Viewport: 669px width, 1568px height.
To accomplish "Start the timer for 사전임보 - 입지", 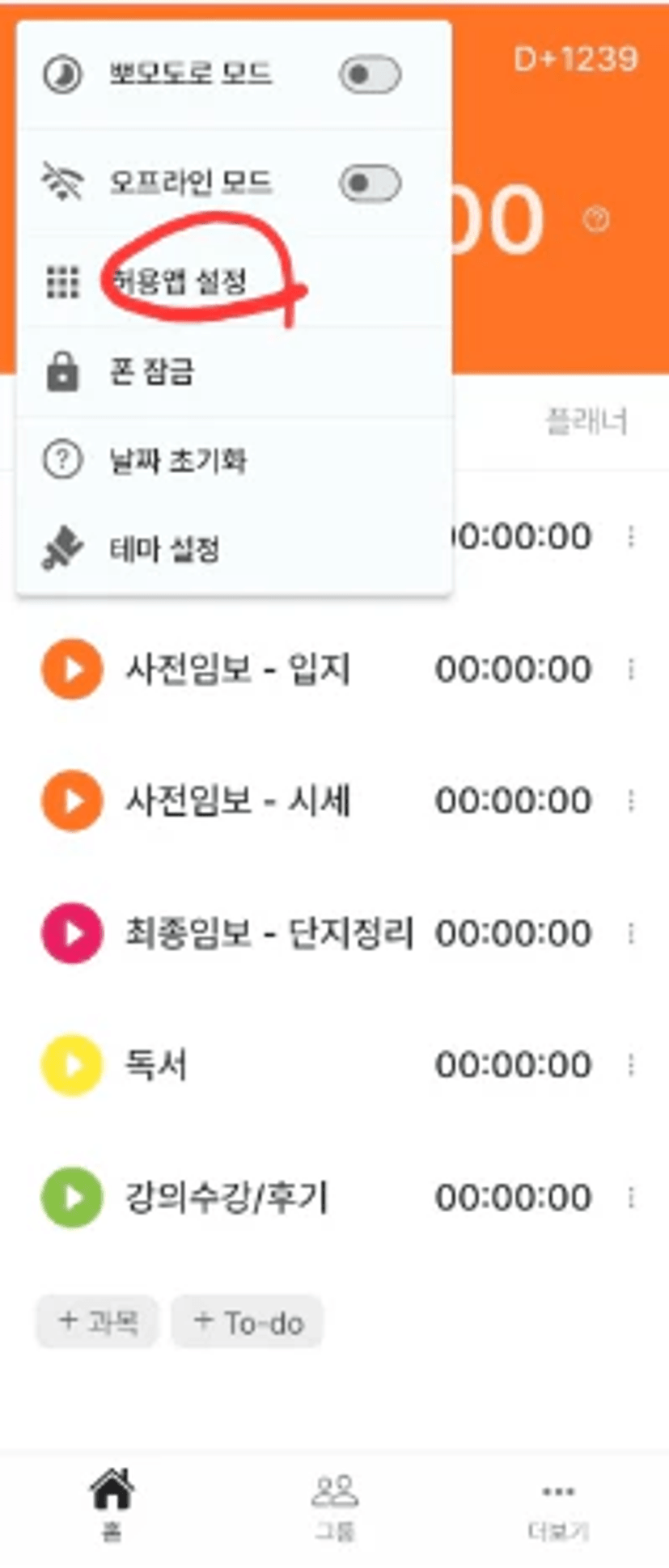I will click(72, 669).
